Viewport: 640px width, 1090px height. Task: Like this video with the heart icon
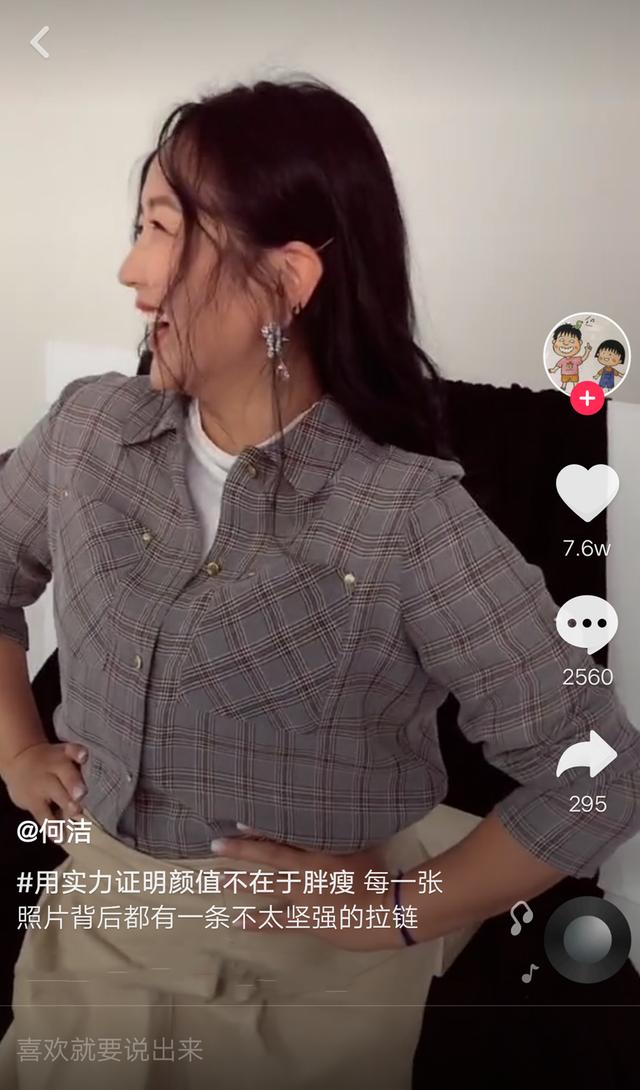point(587,494)
